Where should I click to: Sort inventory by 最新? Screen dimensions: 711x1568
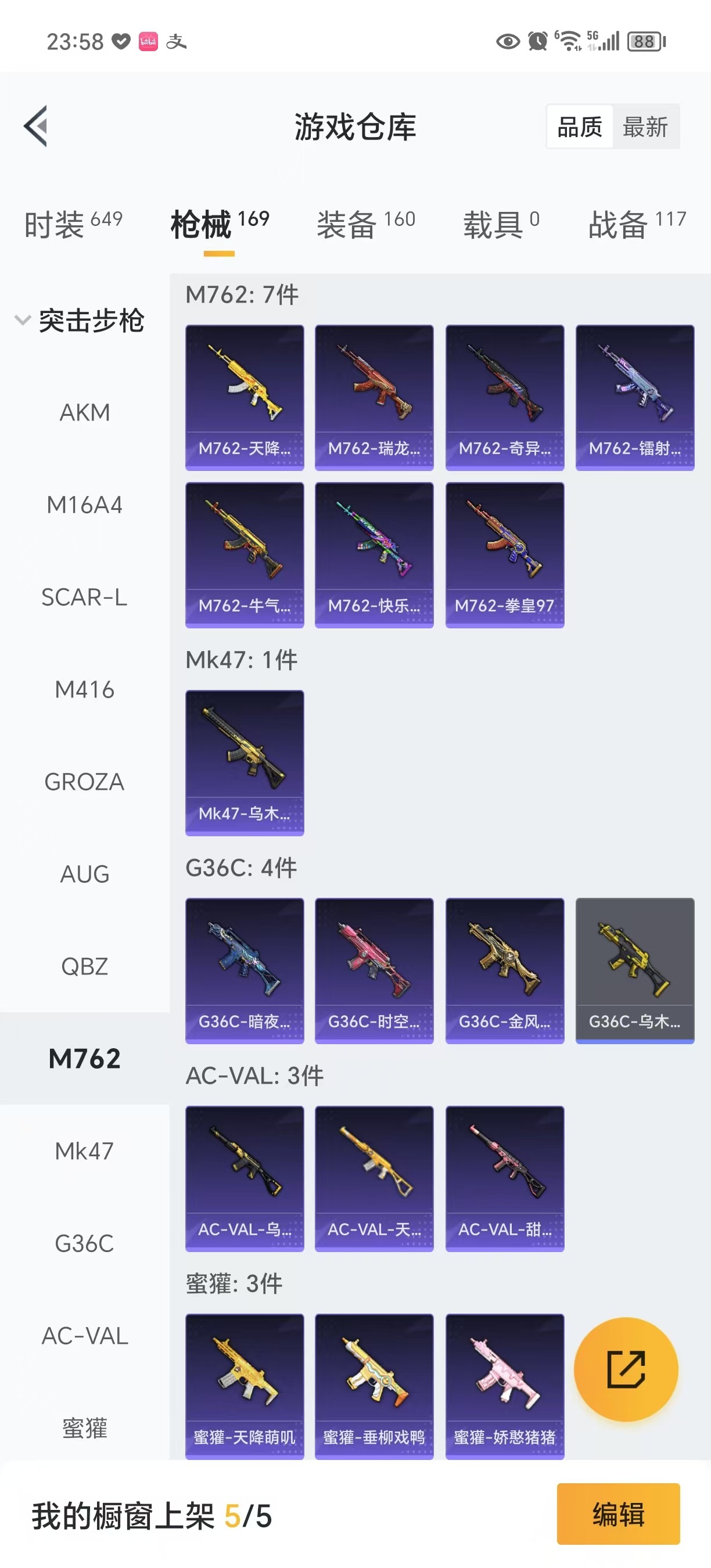[645, 127]
